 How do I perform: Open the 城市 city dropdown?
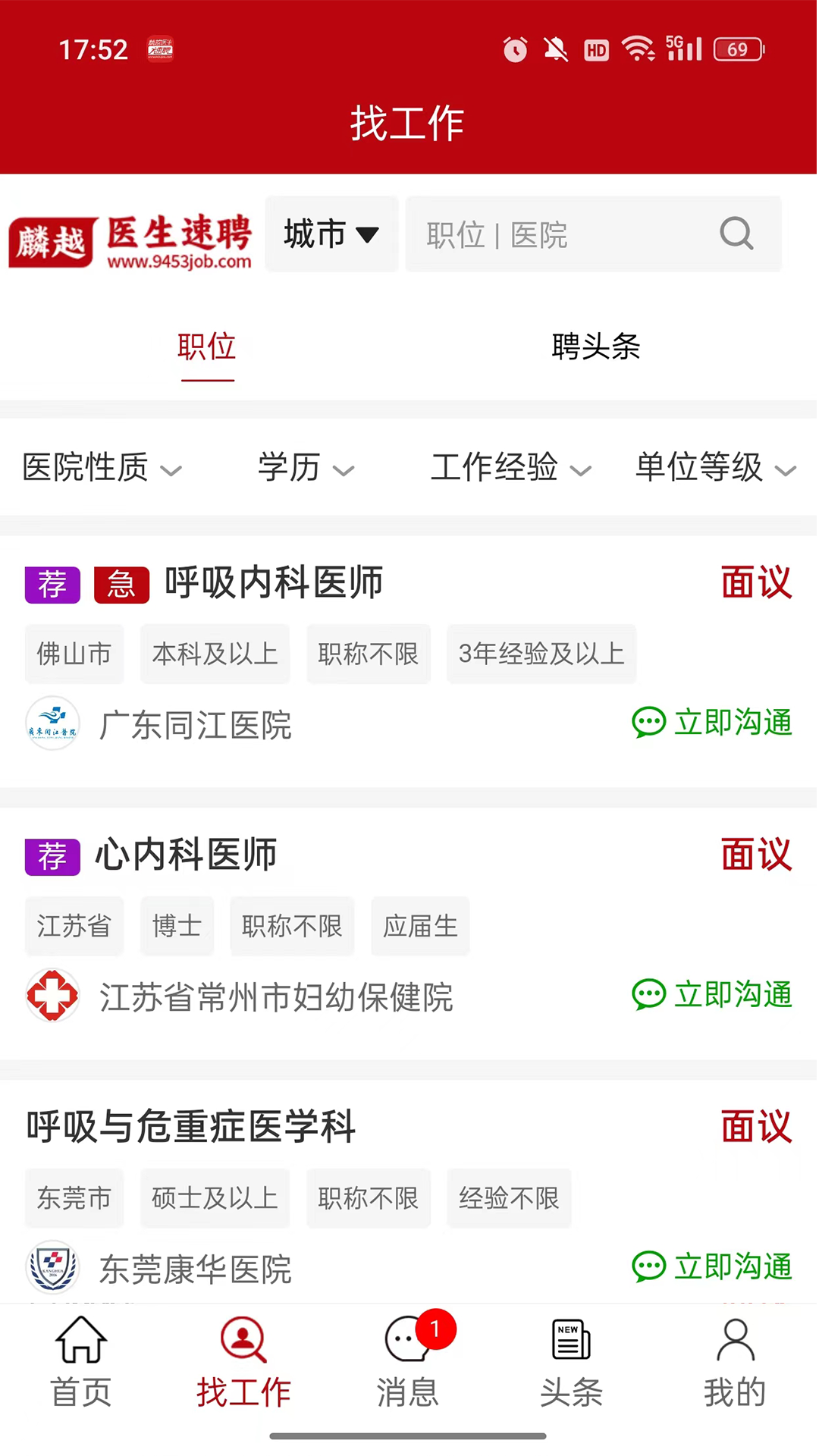(331, 234)
